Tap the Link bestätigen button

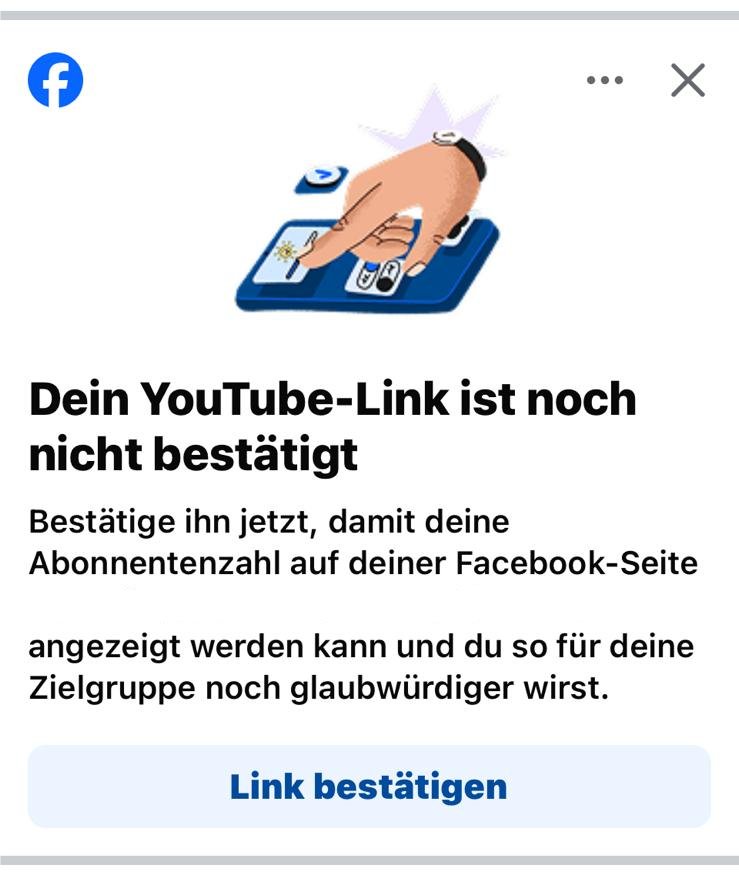click(x=369, y=786)
